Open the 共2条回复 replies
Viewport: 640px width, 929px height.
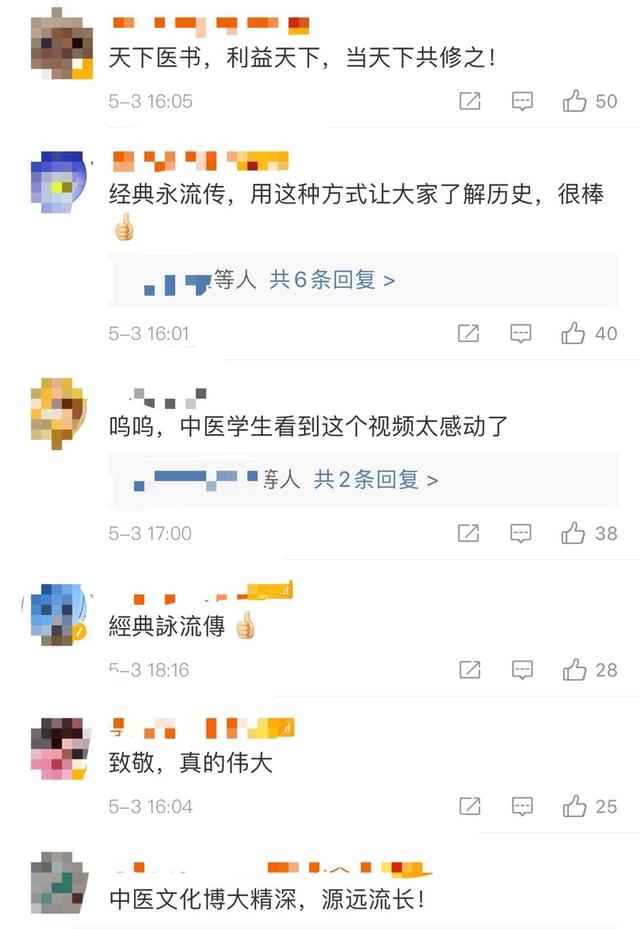pyautogui.click(x=376, y=480)
